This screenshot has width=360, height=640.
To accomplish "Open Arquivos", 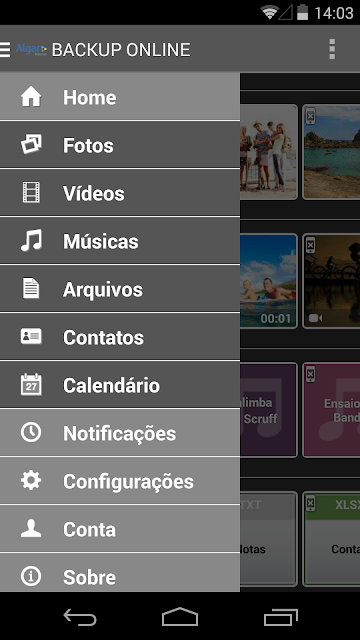I will (120, 289).
